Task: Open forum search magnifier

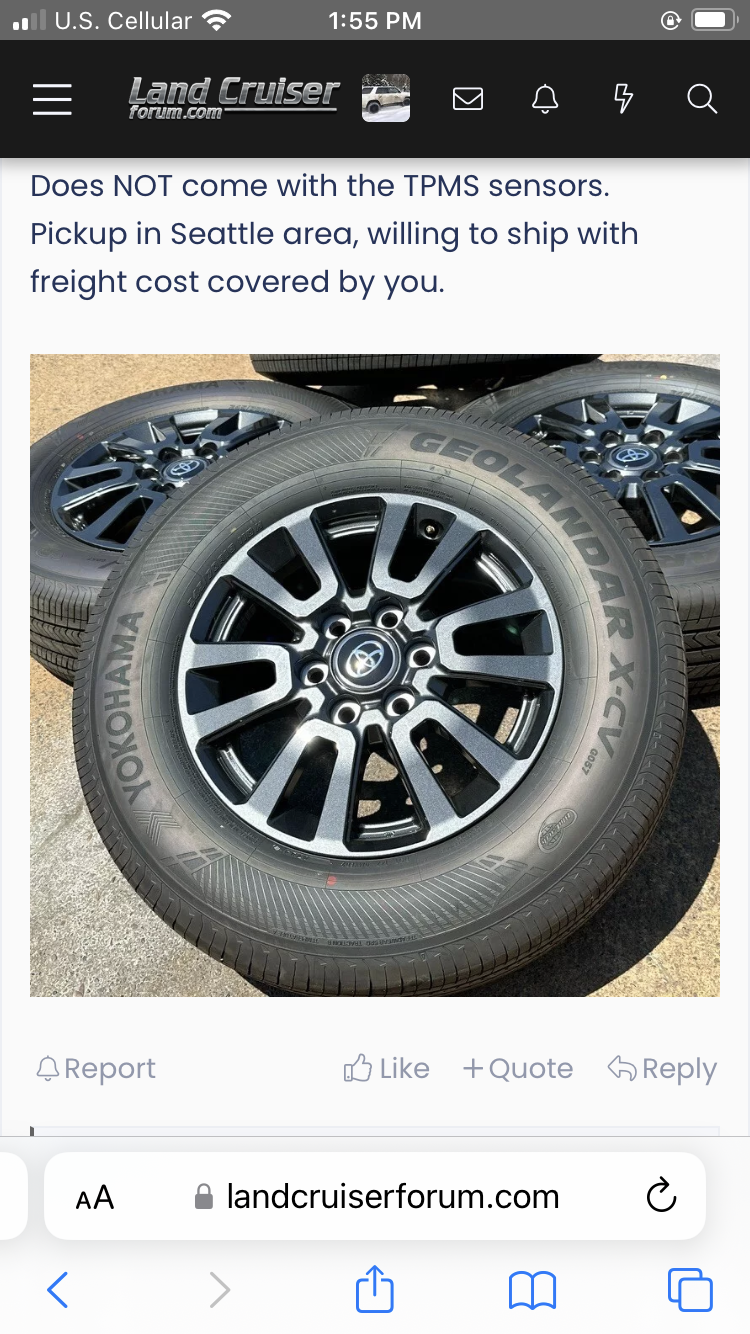Action: [x=702, y=98]
